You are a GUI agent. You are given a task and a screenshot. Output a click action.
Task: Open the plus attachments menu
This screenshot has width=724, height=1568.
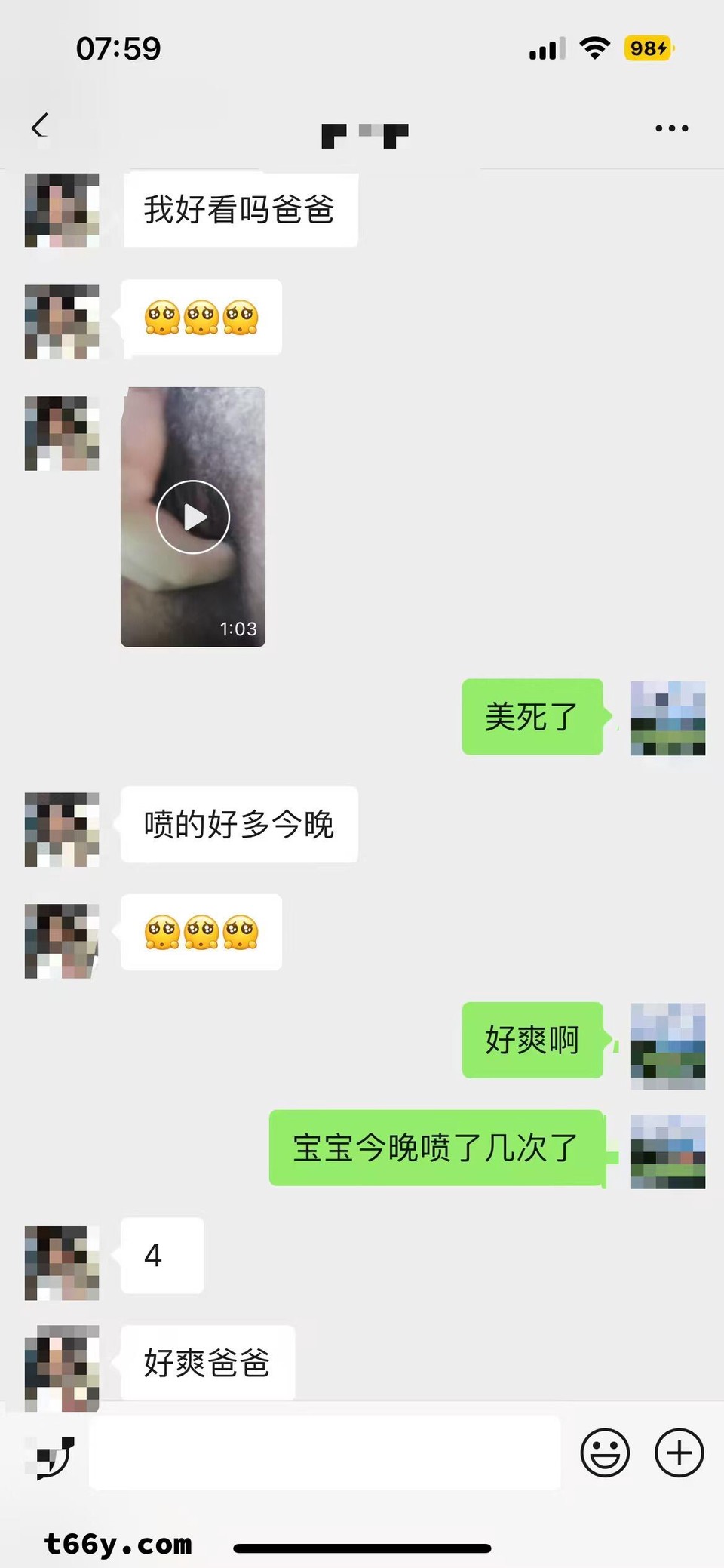pyautogui.click(x=679, y=1453)
